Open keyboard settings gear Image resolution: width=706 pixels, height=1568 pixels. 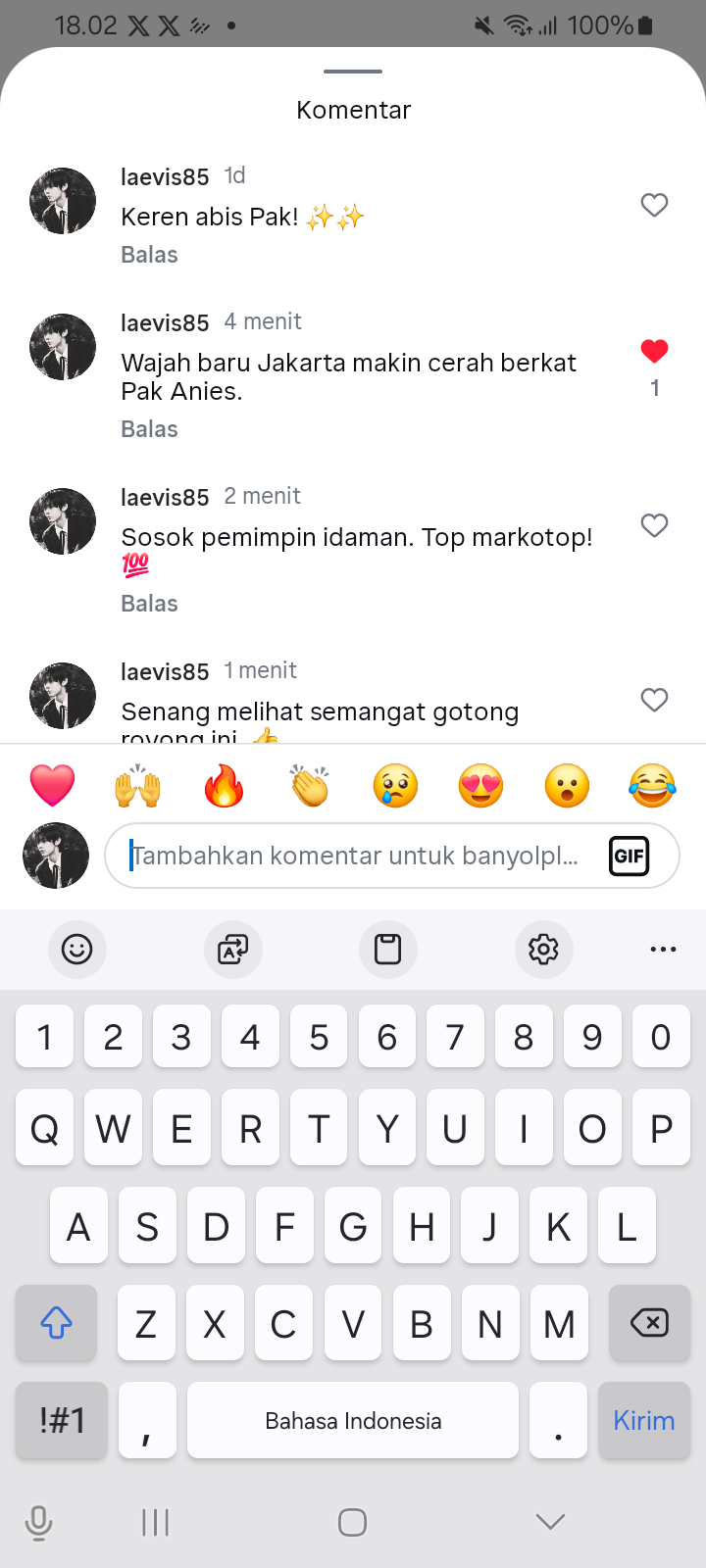[543, 949]
